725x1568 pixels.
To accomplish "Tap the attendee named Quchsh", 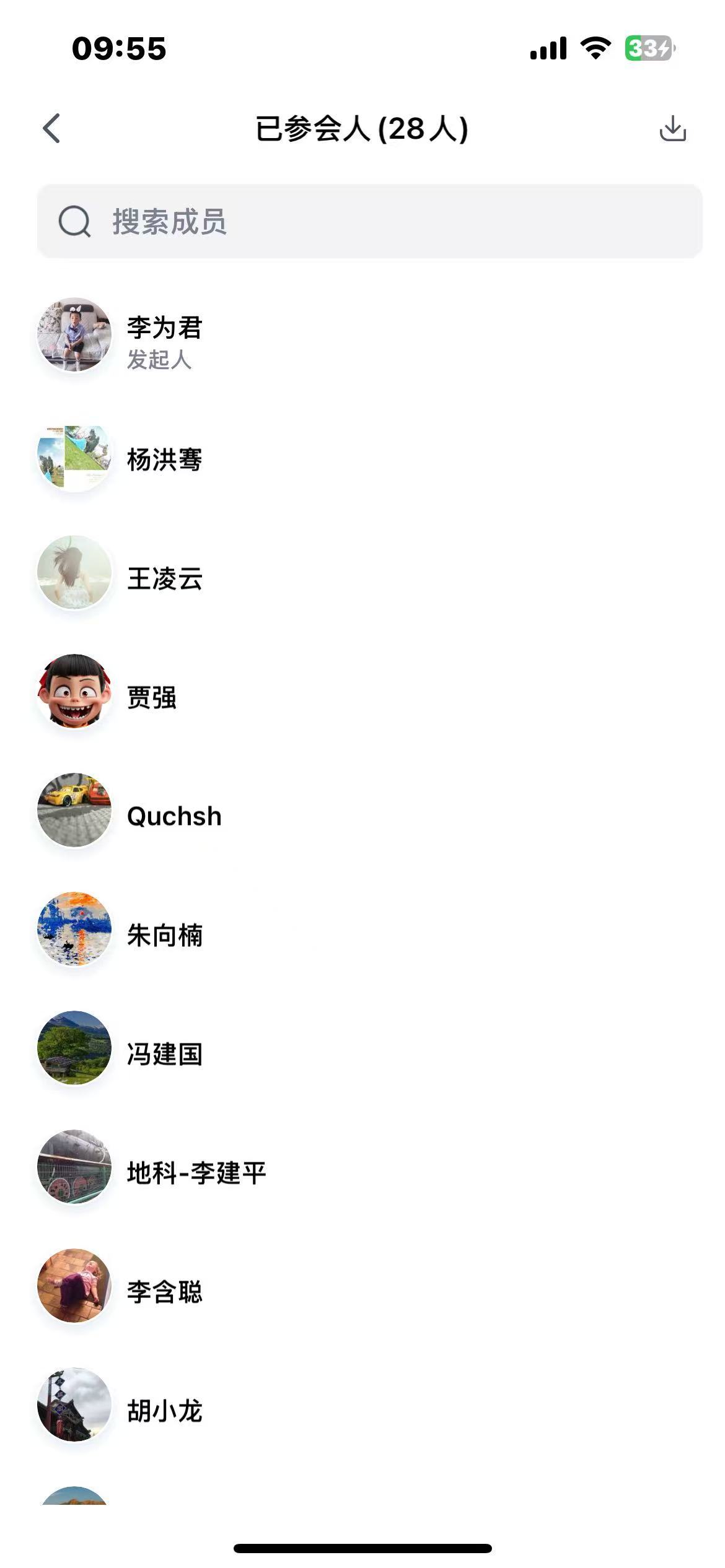I will (174, 816).
